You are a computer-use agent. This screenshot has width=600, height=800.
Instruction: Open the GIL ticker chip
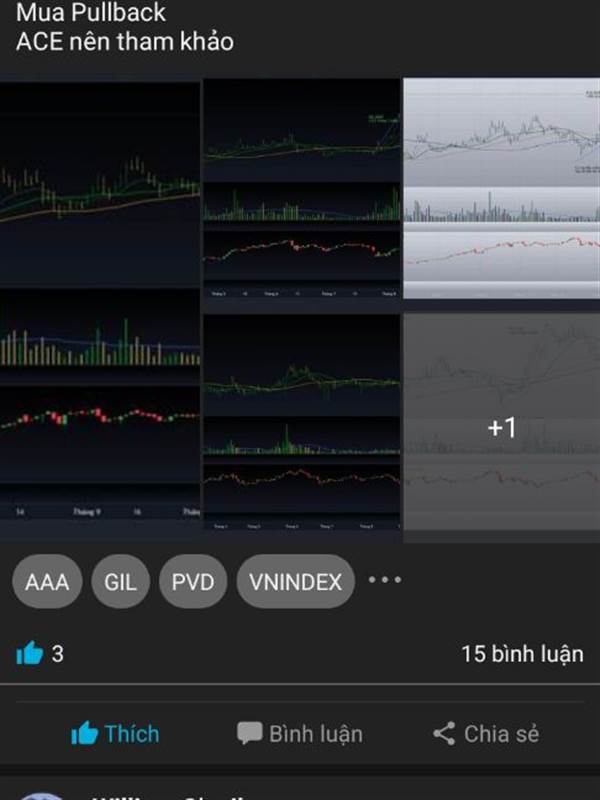(120, 582)
